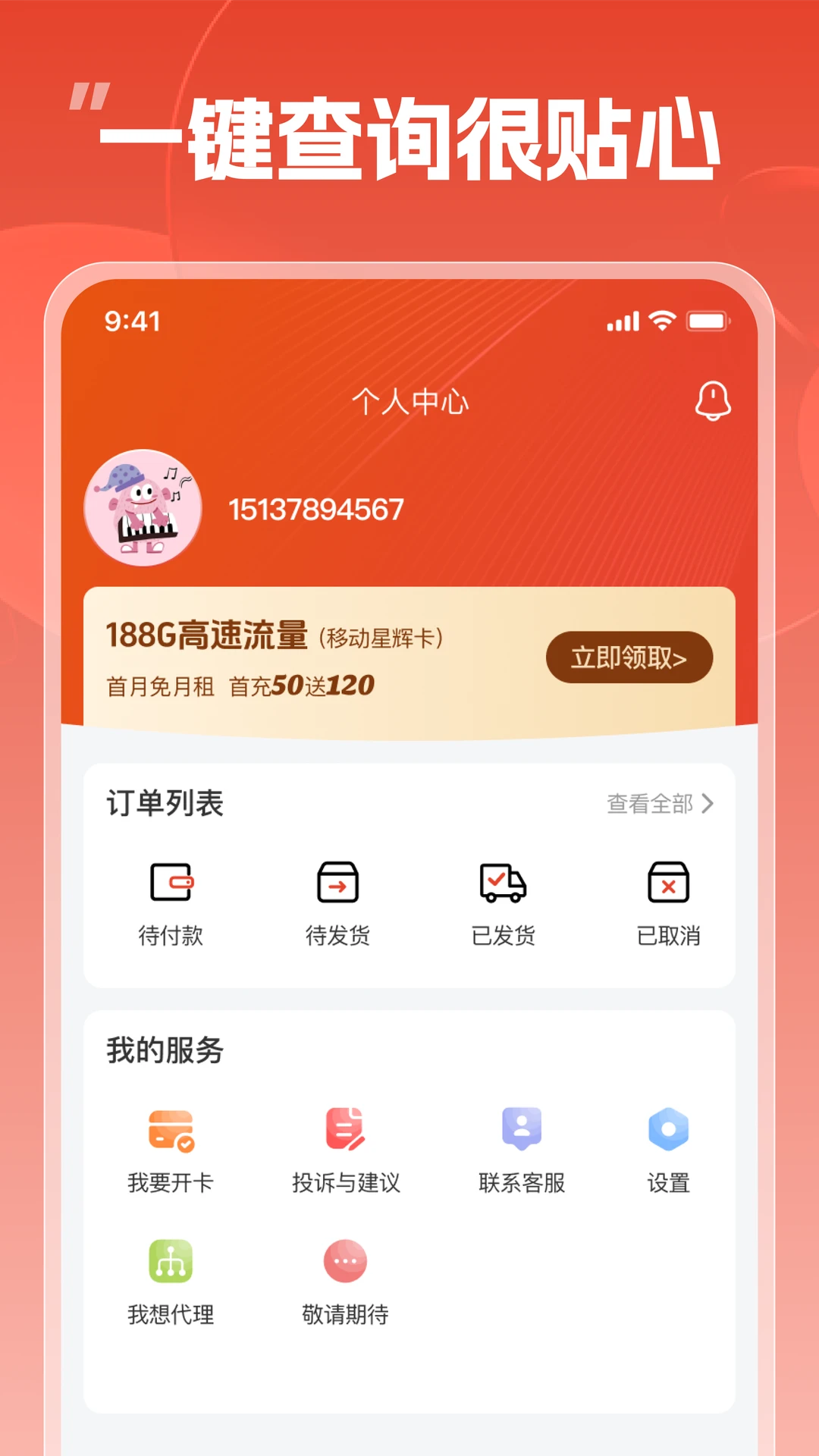This screenshot has width=819, height=1456.
Task: Click the 个人中心 page title
Action: click(x=410, y=403)
